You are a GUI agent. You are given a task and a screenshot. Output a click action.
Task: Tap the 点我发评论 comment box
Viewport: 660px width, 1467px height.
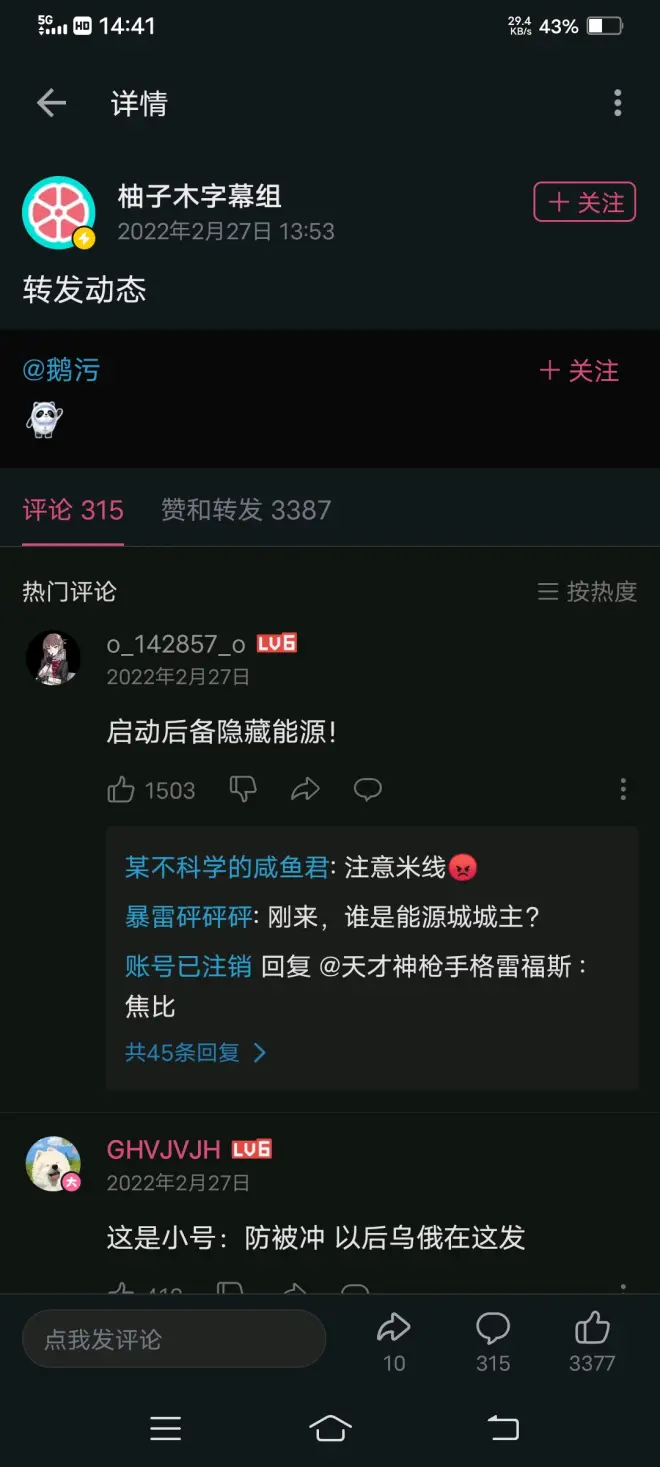[x=174, y=1339]
